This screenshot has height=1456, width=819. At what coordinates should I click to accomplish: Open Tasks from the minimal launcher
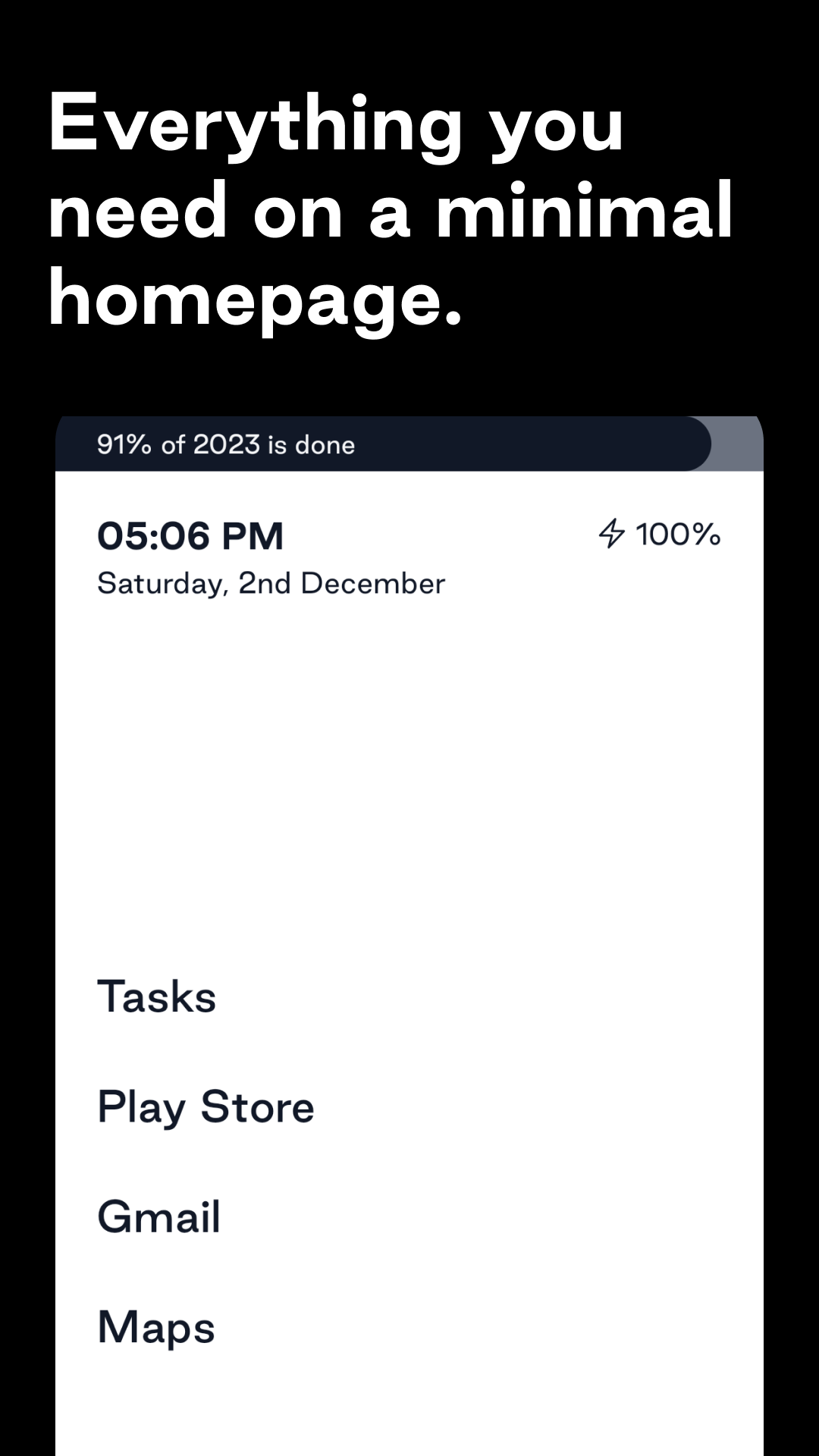pyautogui.click(x=156, y=996)
